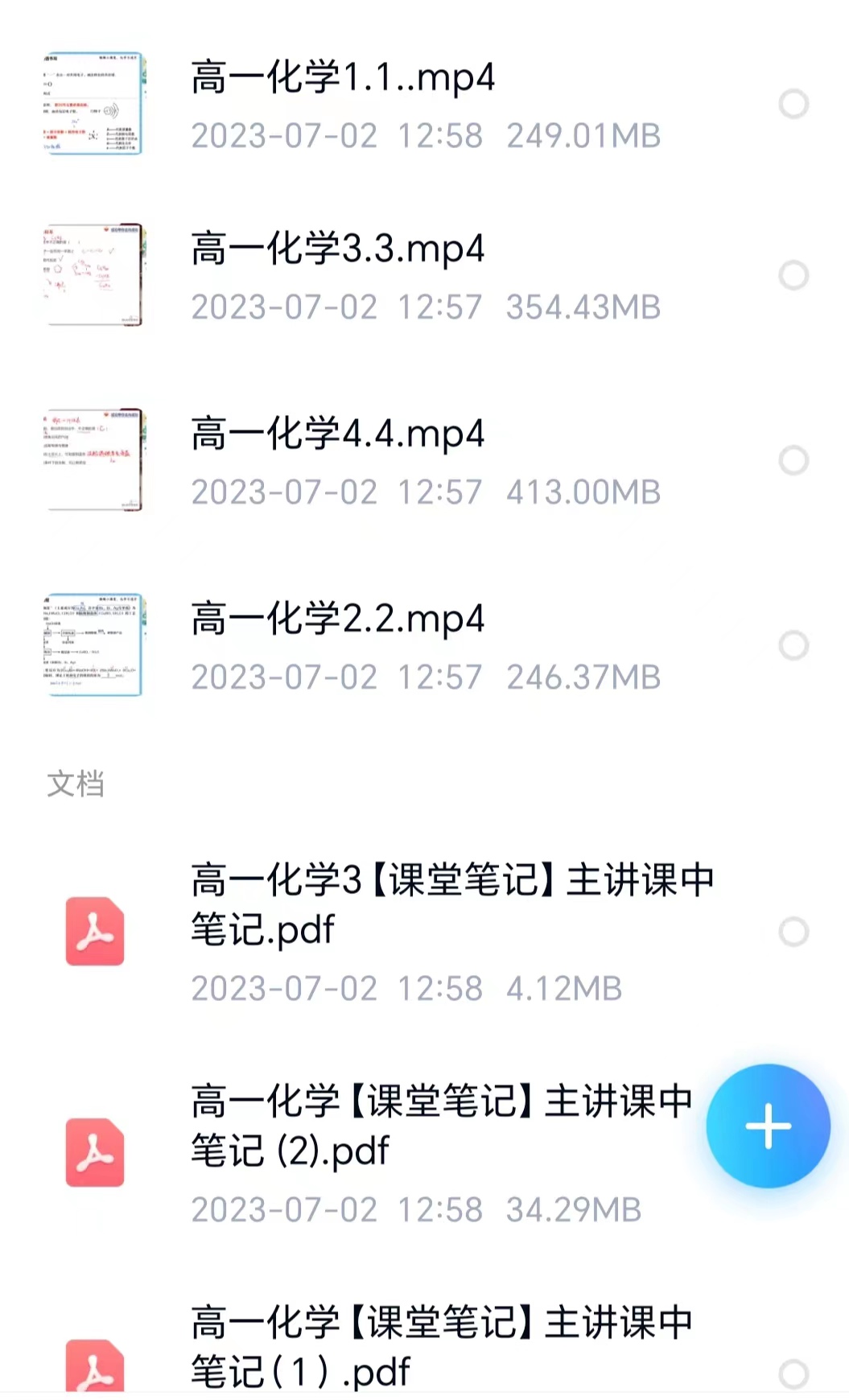The height and width of the screenshot is (1400, 849).
Task: Select the radio button for 笔记(1).pdf
Action: (793, 1374)
